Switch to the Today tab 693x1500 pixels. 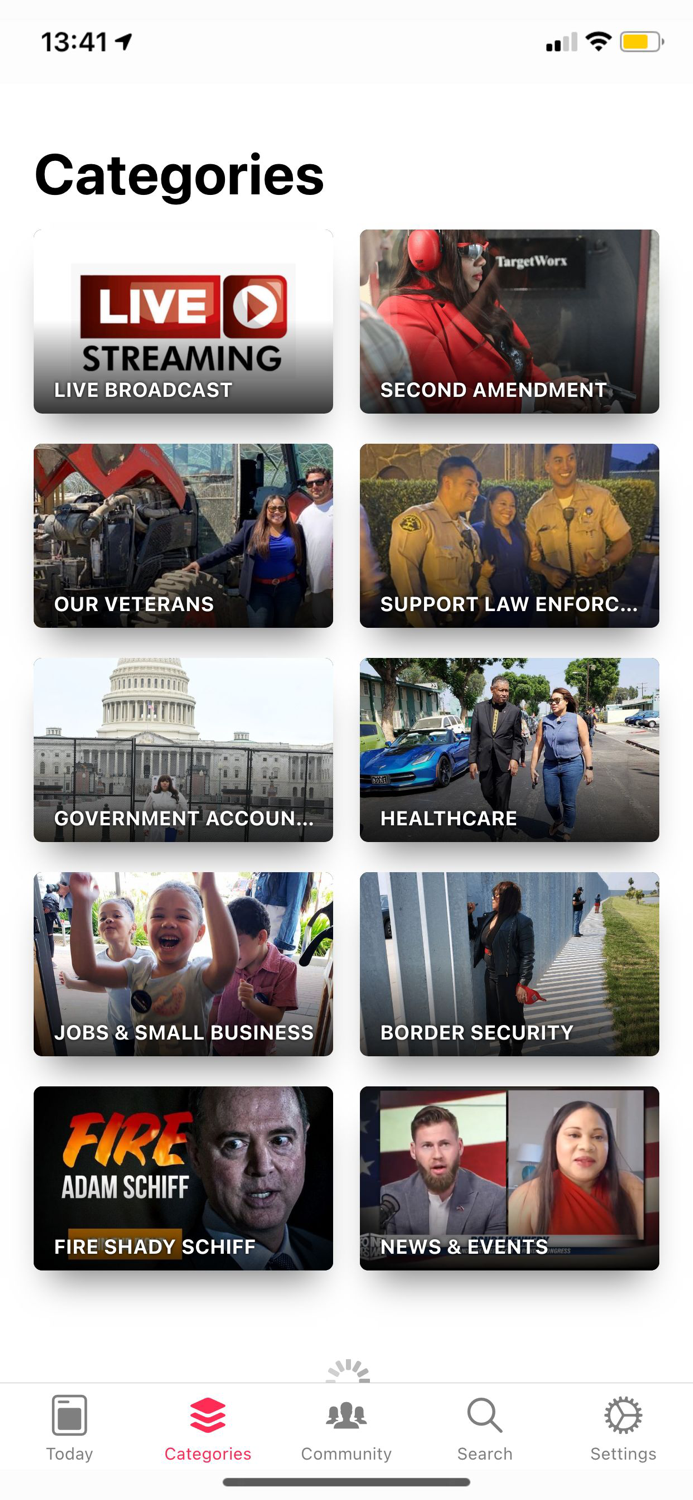[69, 1429]
